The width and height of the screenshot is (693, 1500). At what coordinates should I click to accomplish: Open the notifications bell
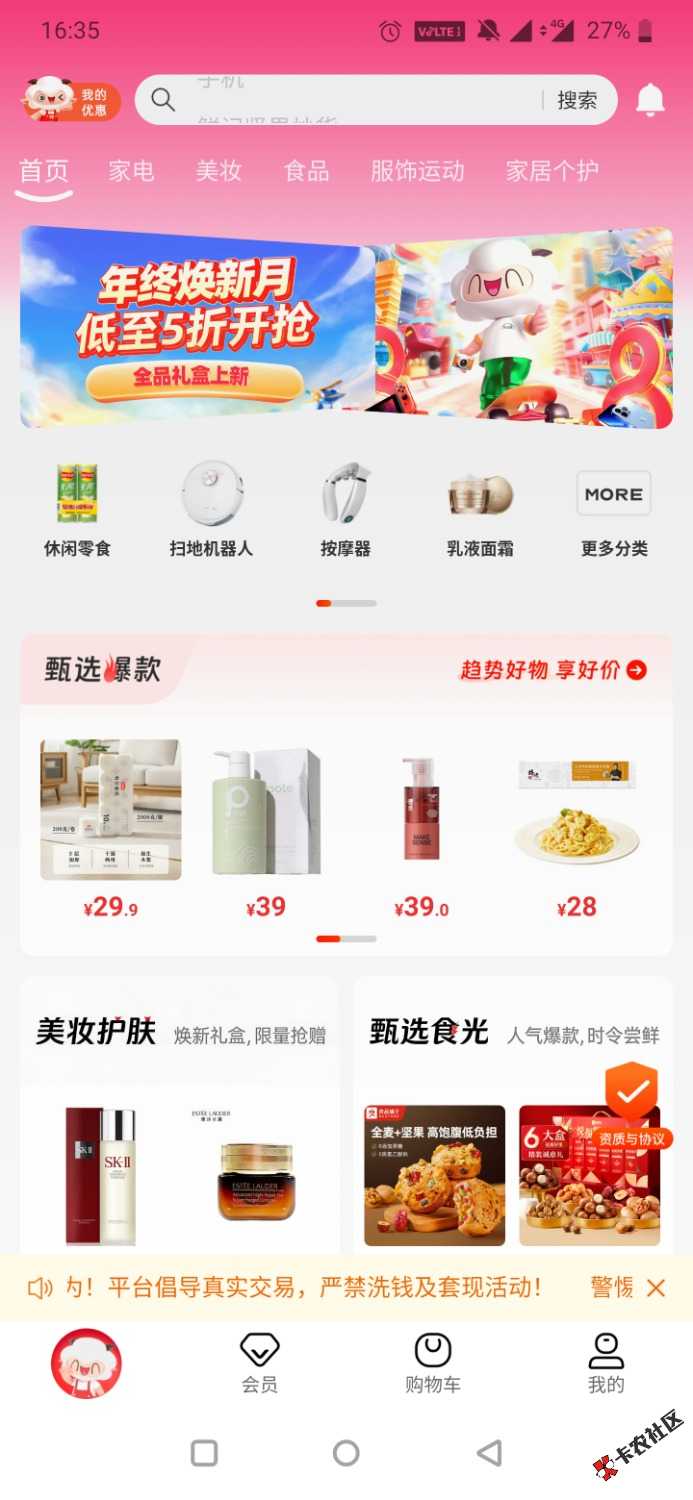tap(650, 99)
